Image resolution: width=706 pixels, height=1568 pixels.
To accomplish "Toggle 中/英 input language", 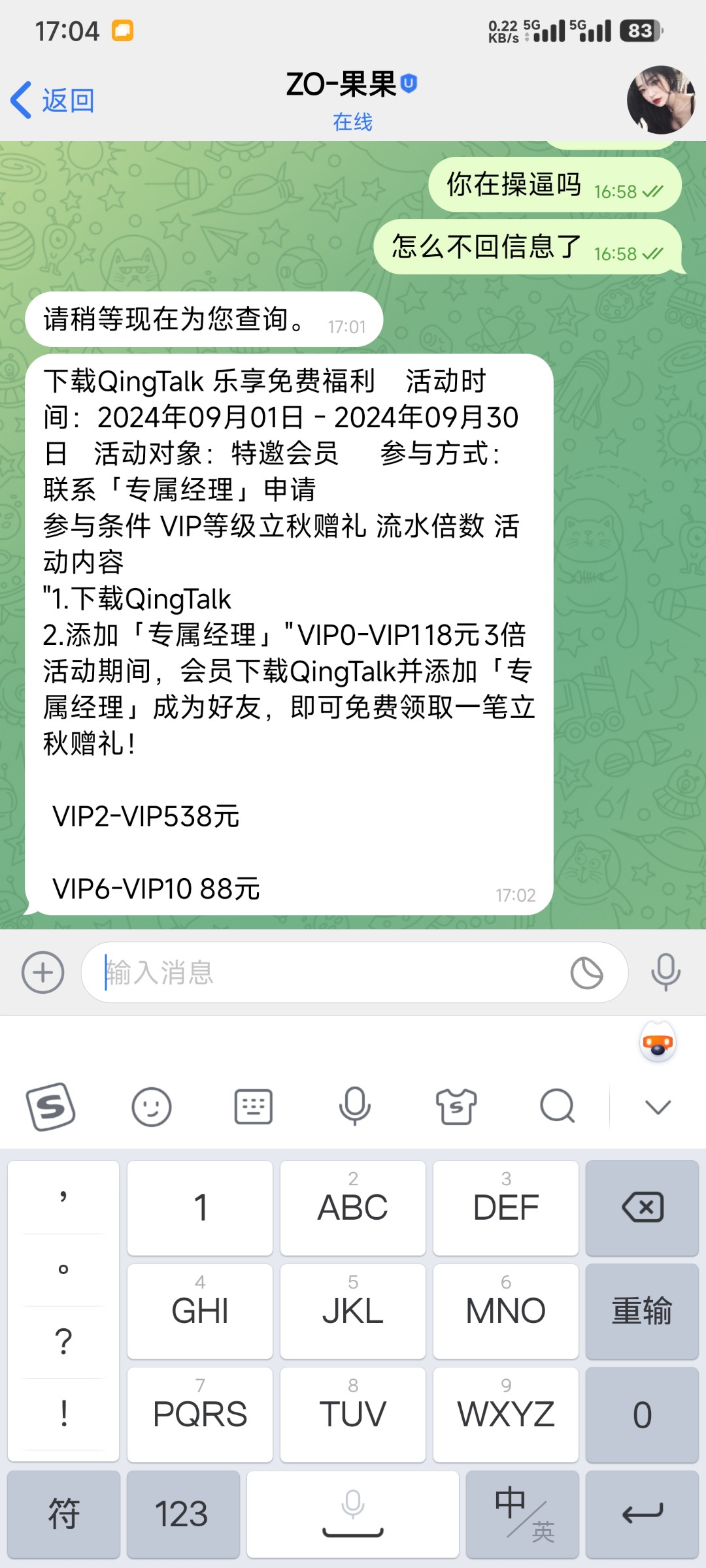I will pyautogui.click(x=522, y=1514).
